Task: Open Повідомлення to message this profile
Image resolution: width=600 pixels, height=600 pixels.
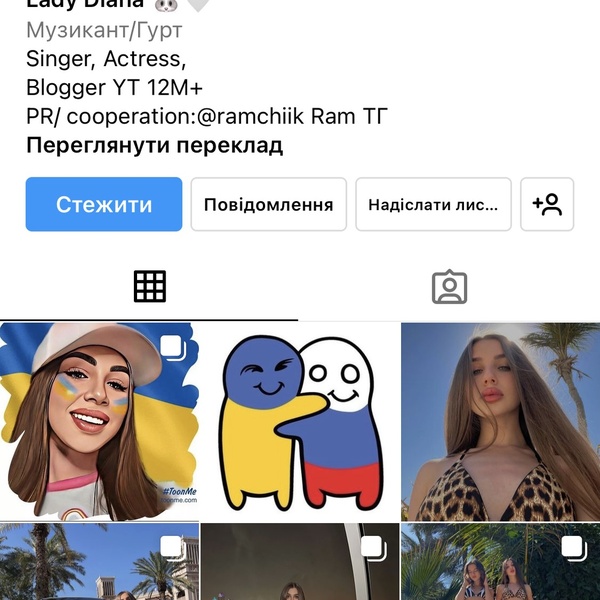Action: coord(268,205)
